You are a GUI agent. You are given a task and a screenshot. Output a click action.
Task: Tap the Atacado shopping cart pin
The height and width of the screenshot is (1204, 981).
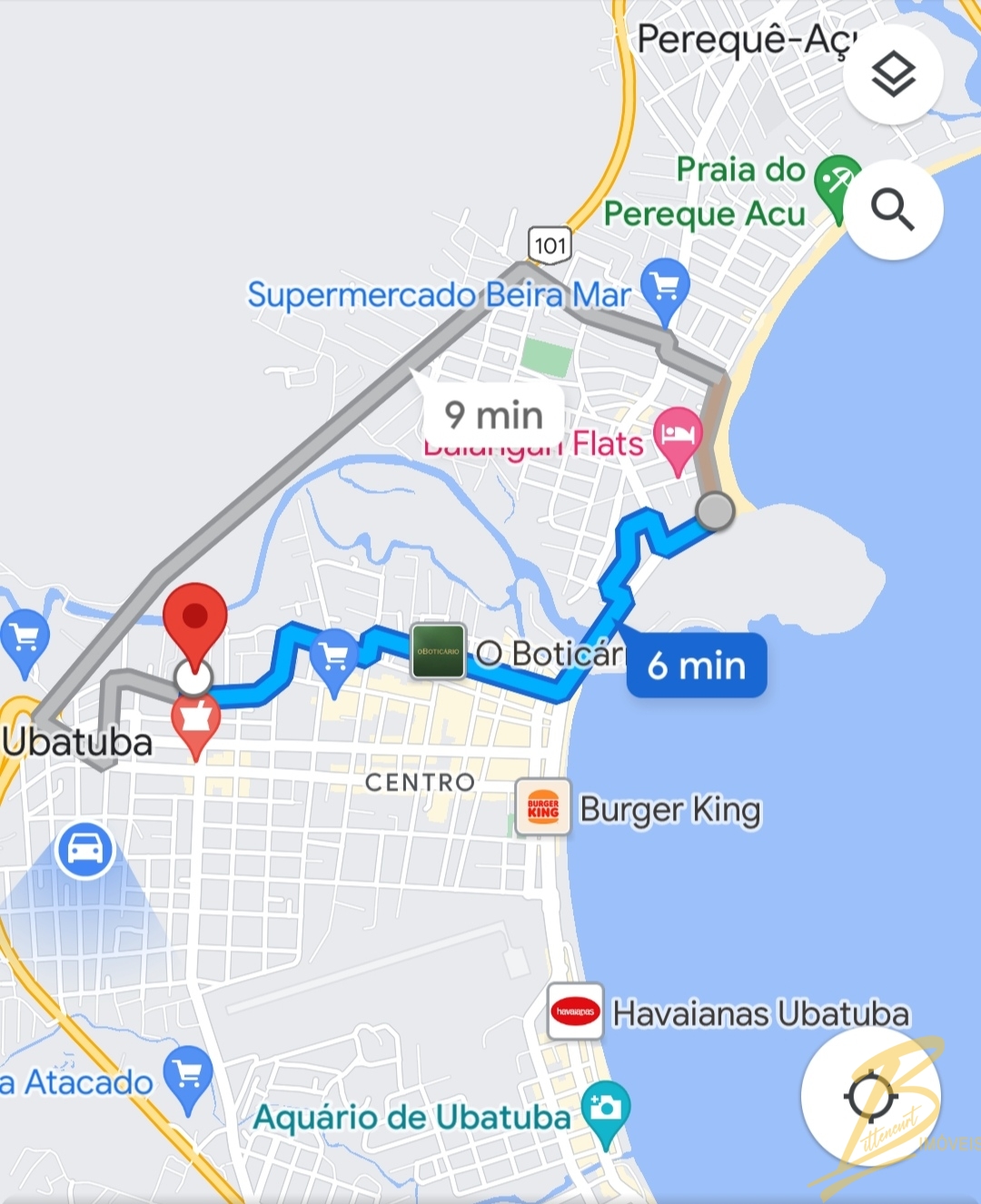pyautogui.click(x=188, y=1076)
